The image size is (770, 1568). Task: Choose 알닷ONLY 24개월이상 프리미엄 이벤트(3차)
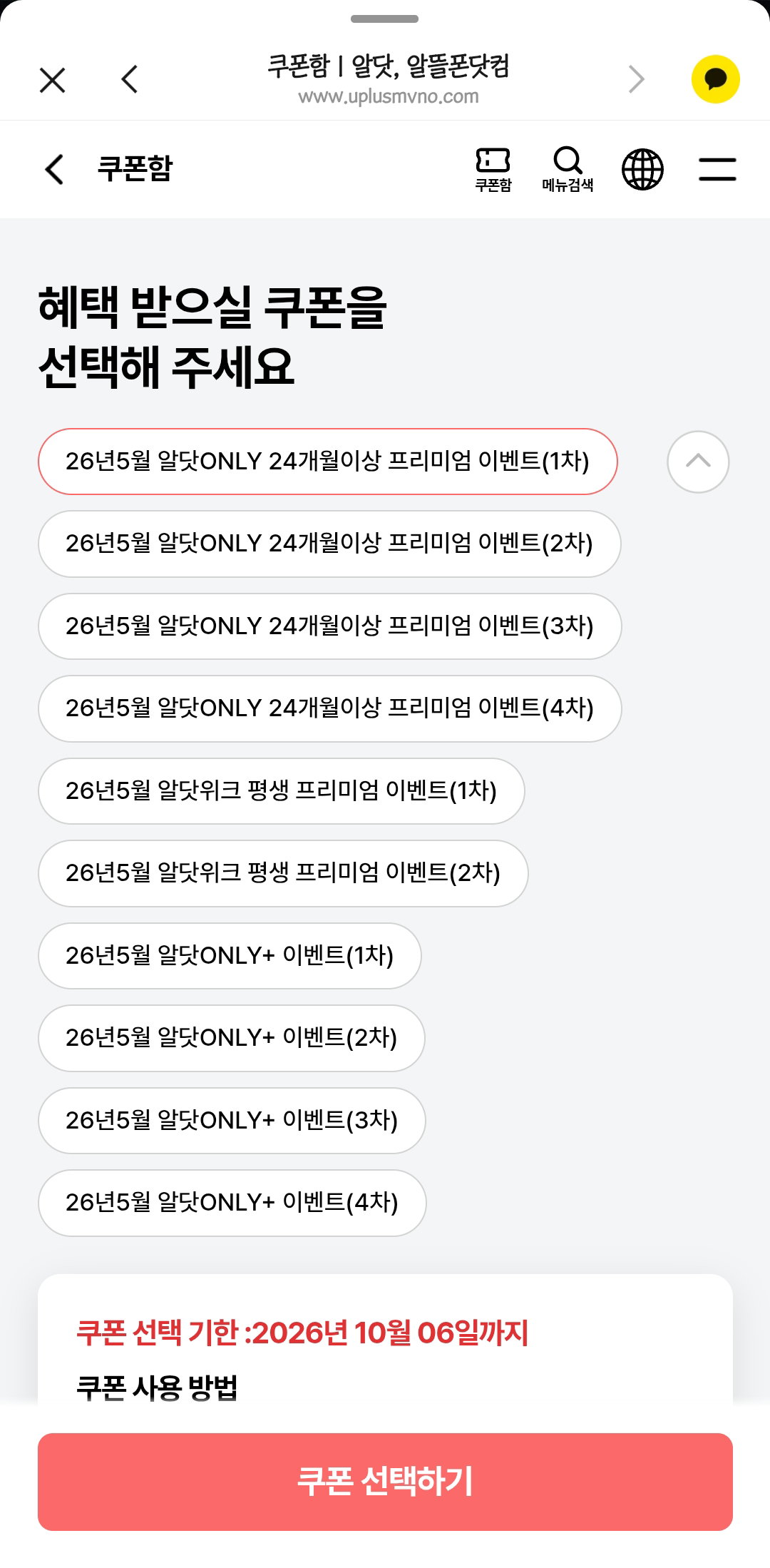[330, 626]
